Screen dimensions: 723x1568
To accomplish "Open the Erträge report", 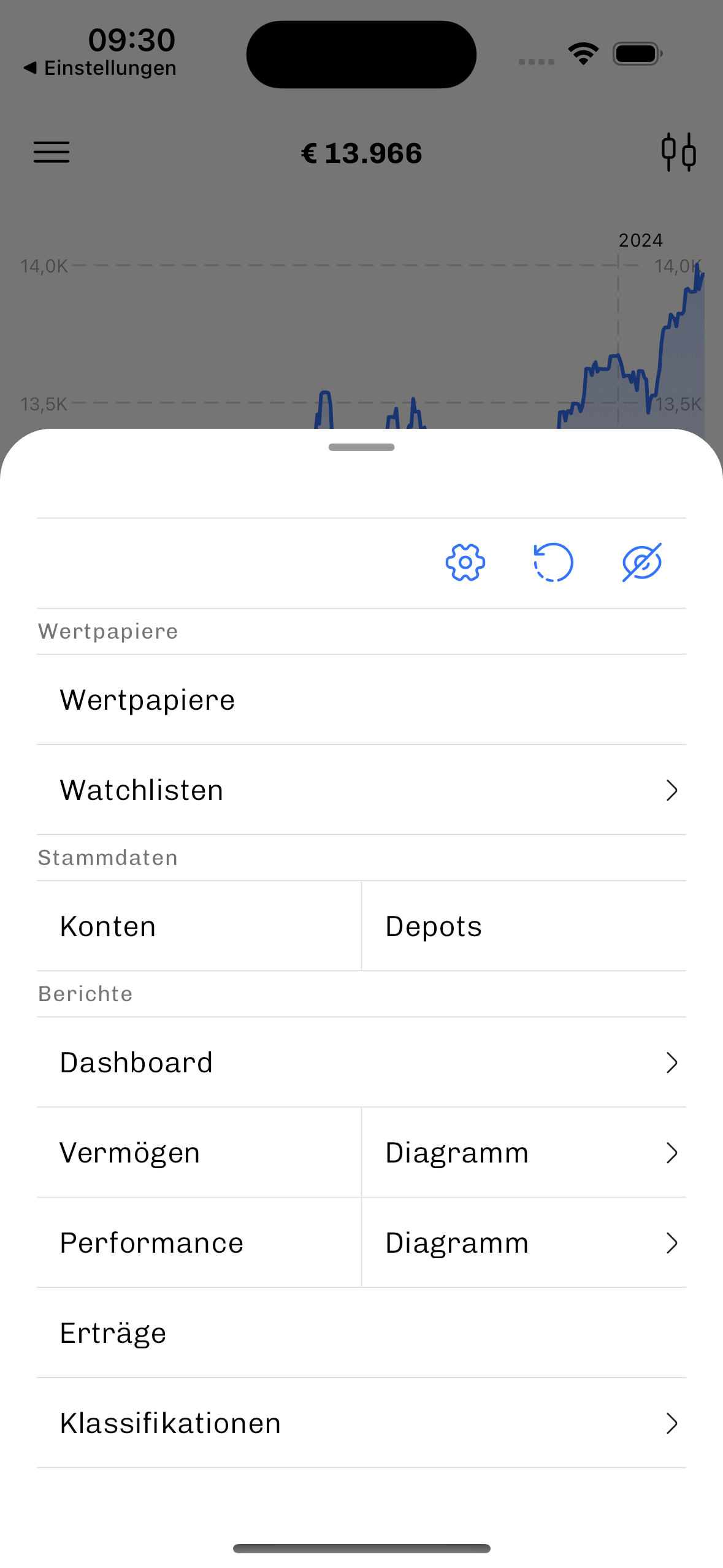I will click(361, 1333).
